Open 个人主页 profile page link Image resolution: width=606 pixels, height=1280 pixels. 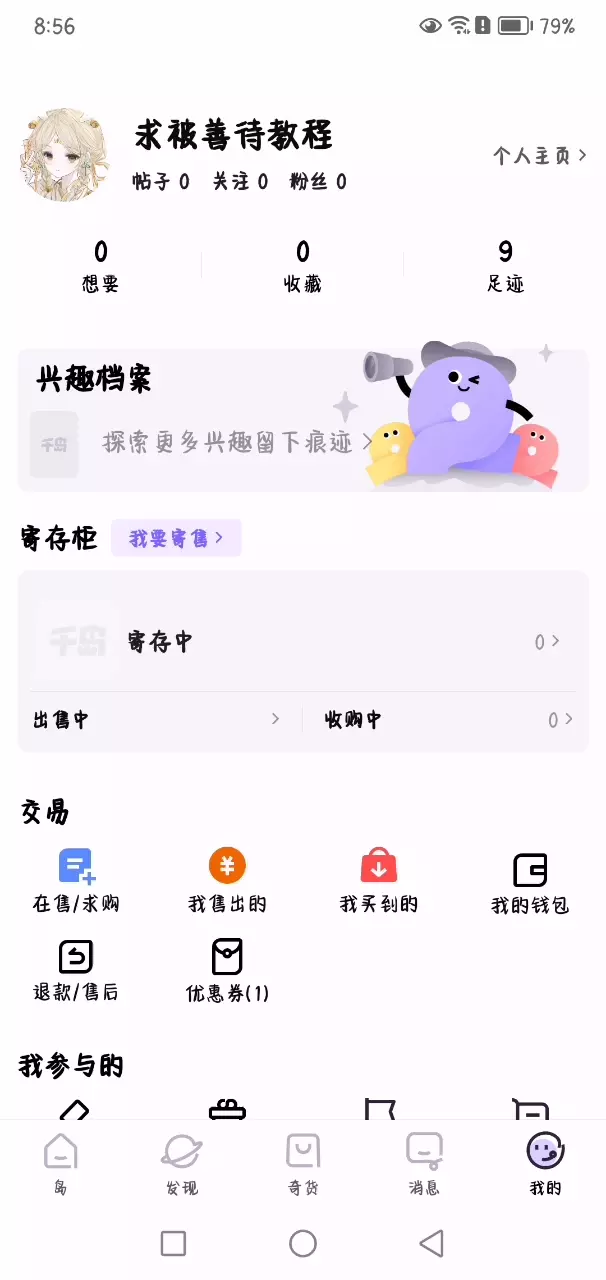(539, 156)
